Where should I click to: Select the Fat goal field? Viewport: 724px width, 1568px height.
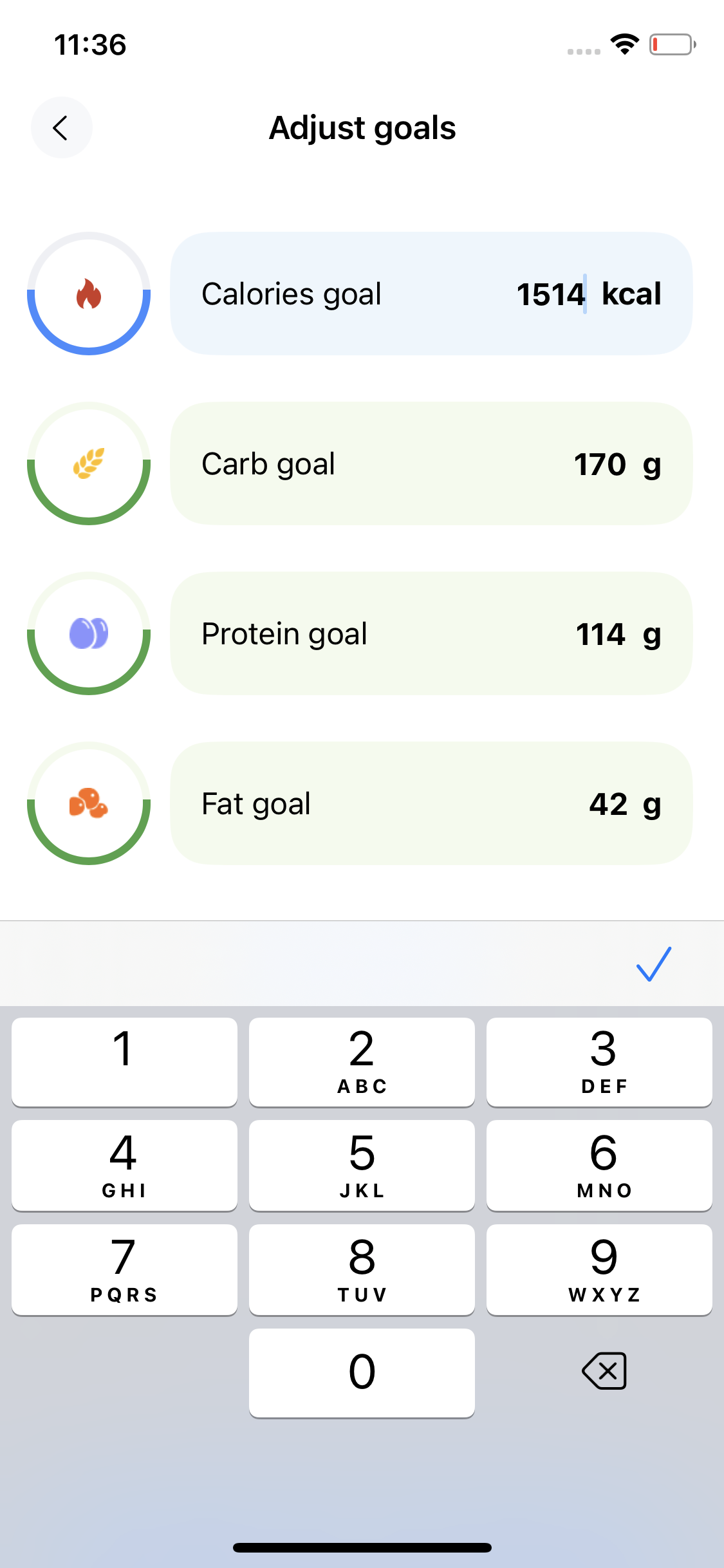(x=431, y=803)
